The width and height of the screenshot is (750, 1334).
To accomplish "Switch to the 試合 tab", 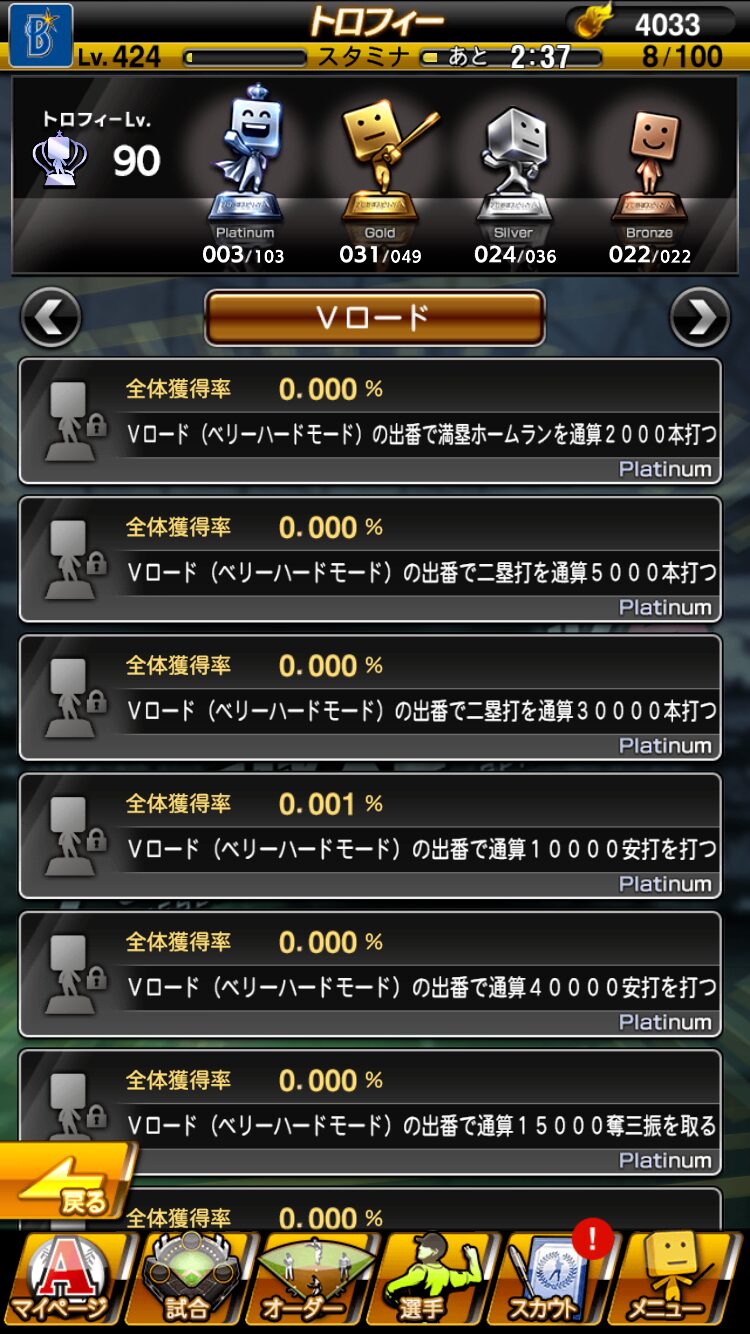I will click(187, 1282).
